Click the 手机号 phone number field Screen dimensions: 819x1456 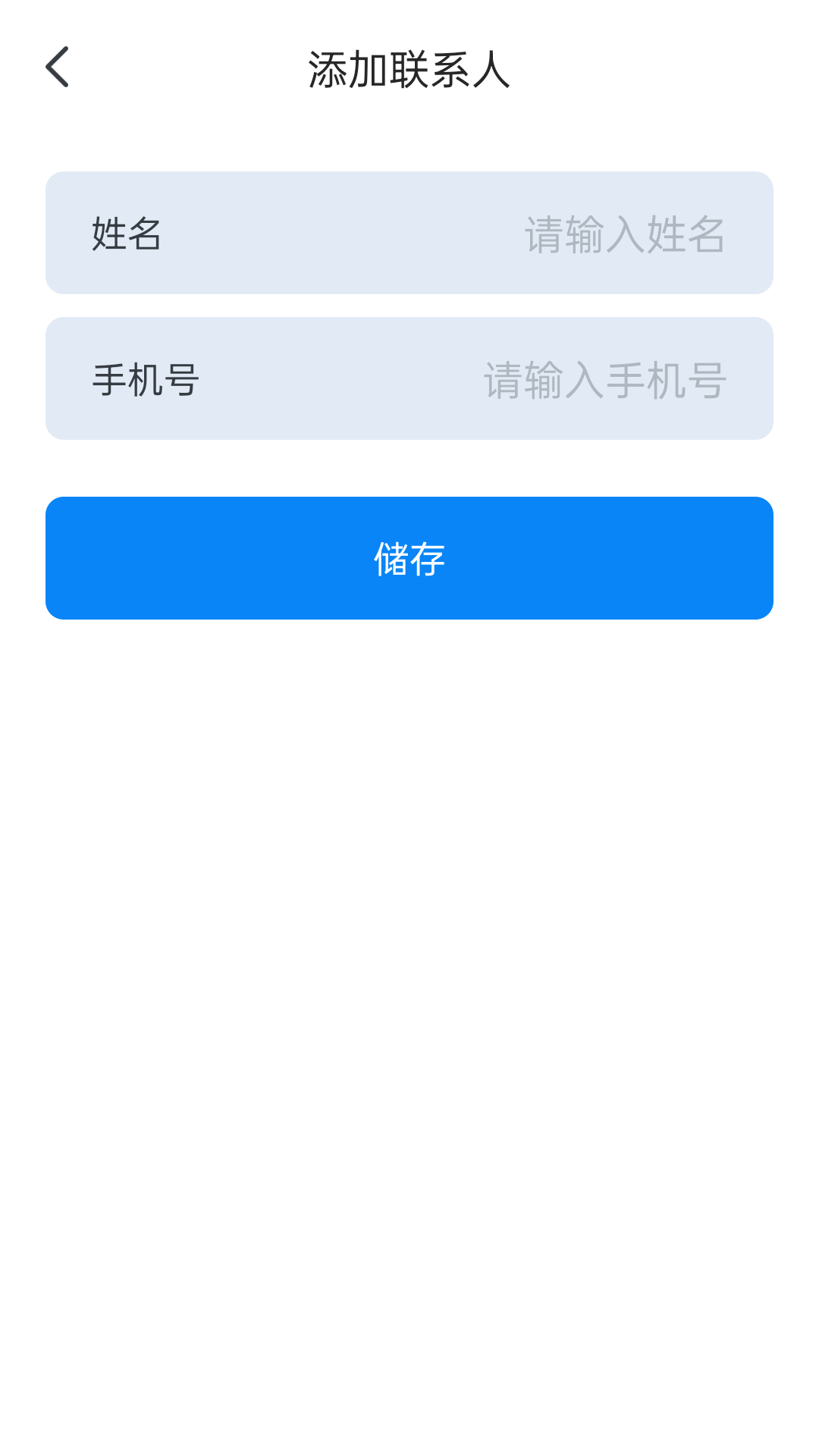(x=409, y=377)
